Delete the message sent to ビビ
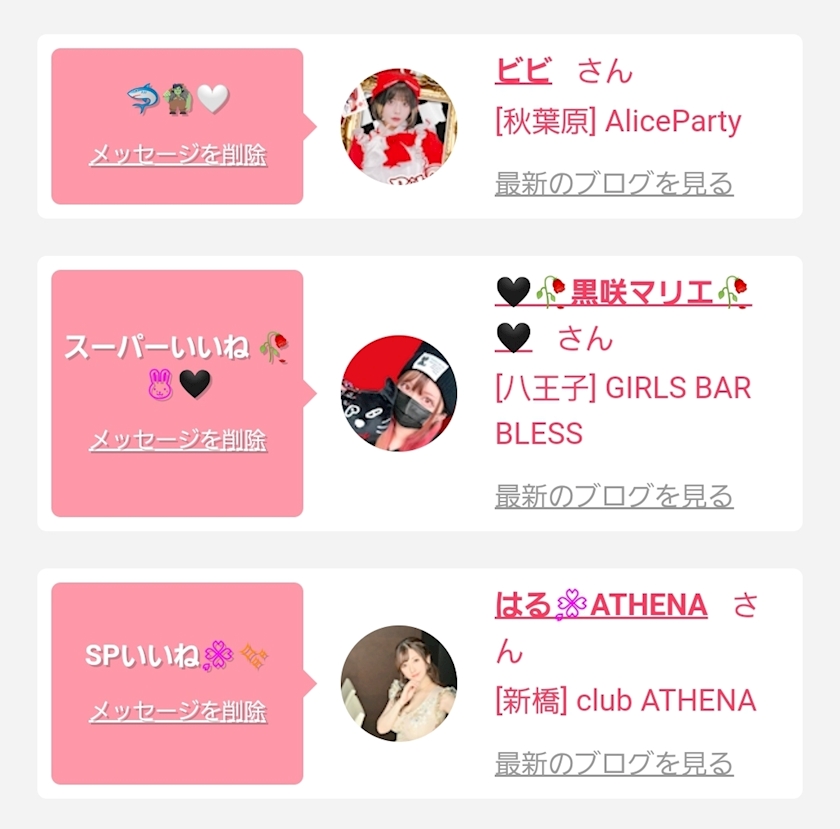The height and width of the screenshot is (829, 840). click(178, 155)
